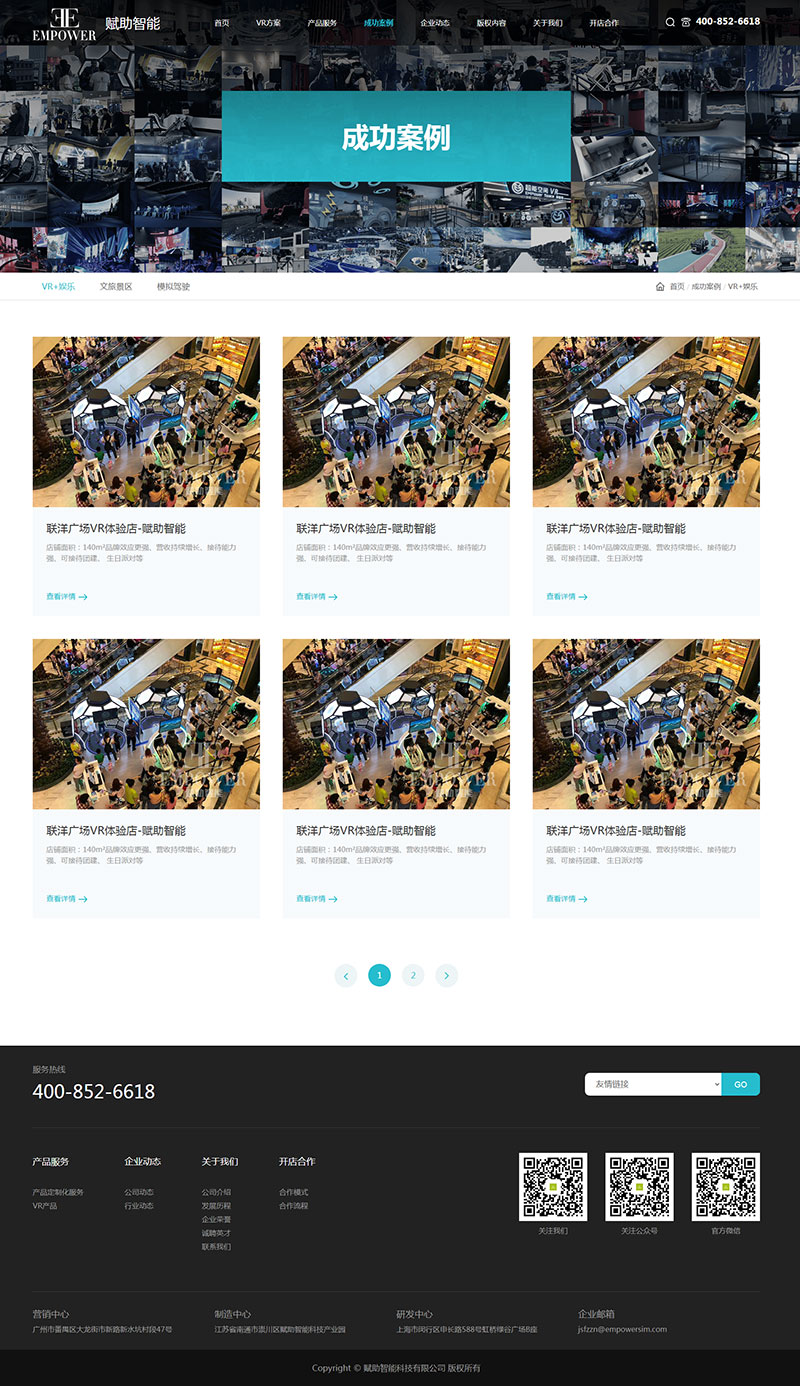Image resolution: width=800 pixels, height=1386 pixels.
Task: Open 企业动态 in top navigation
Action: point(435,22)
